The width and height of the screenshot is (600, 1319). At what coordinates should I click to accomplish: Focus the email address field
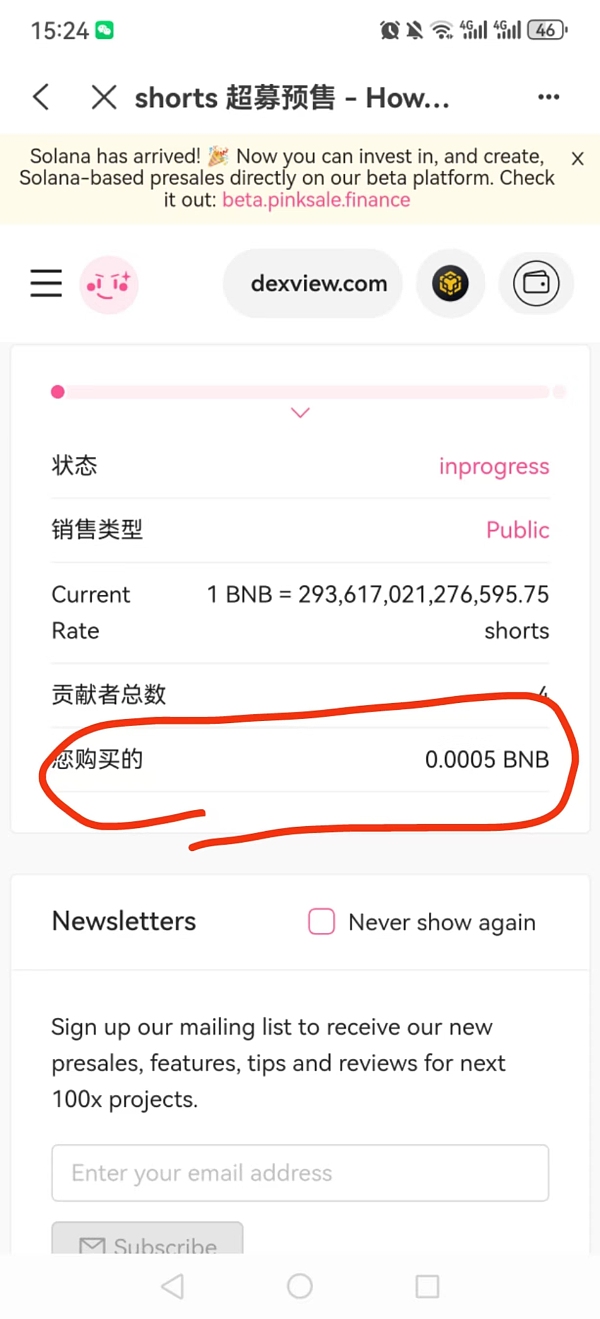coord(300,1172)
